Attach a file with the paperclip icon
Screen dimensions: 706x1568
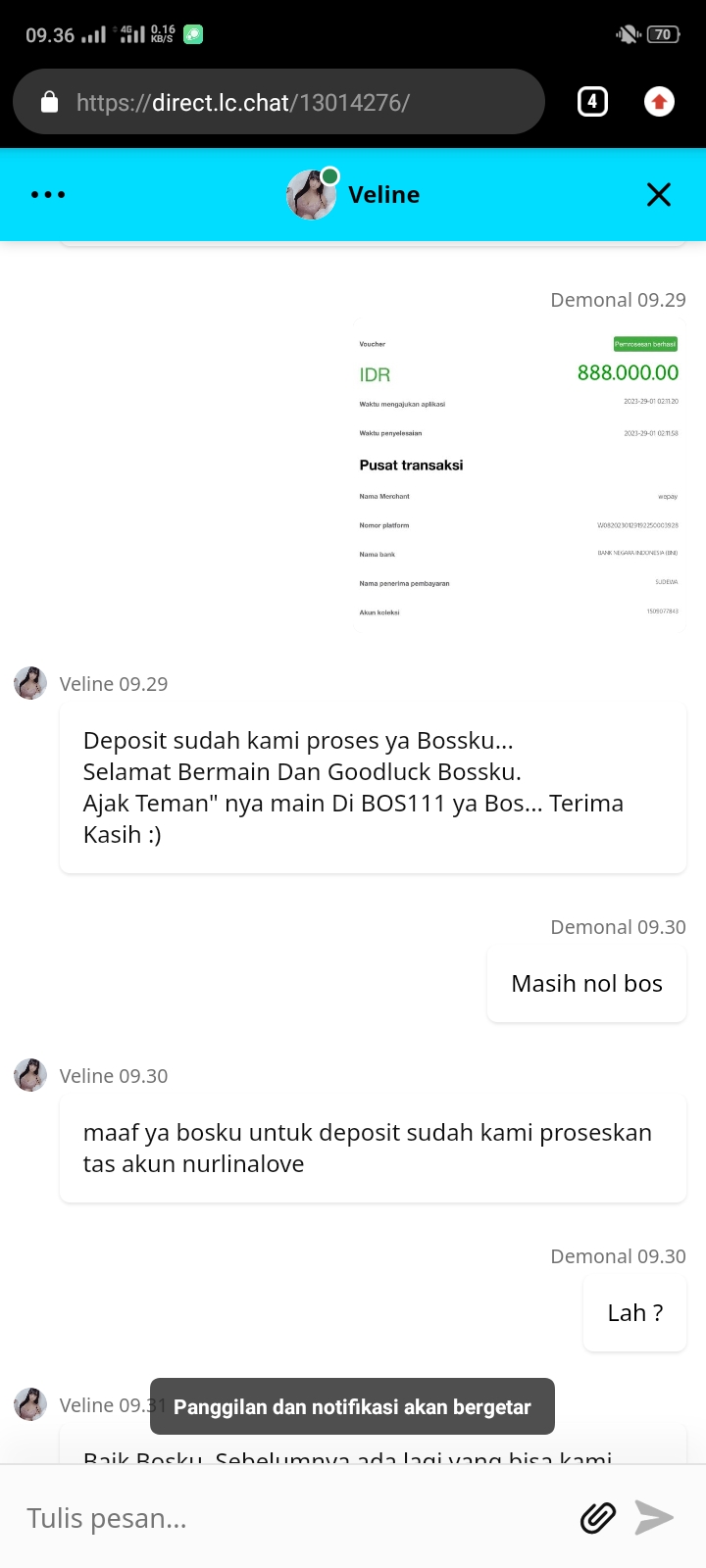pyautogui.click(x=598, y=1518)
